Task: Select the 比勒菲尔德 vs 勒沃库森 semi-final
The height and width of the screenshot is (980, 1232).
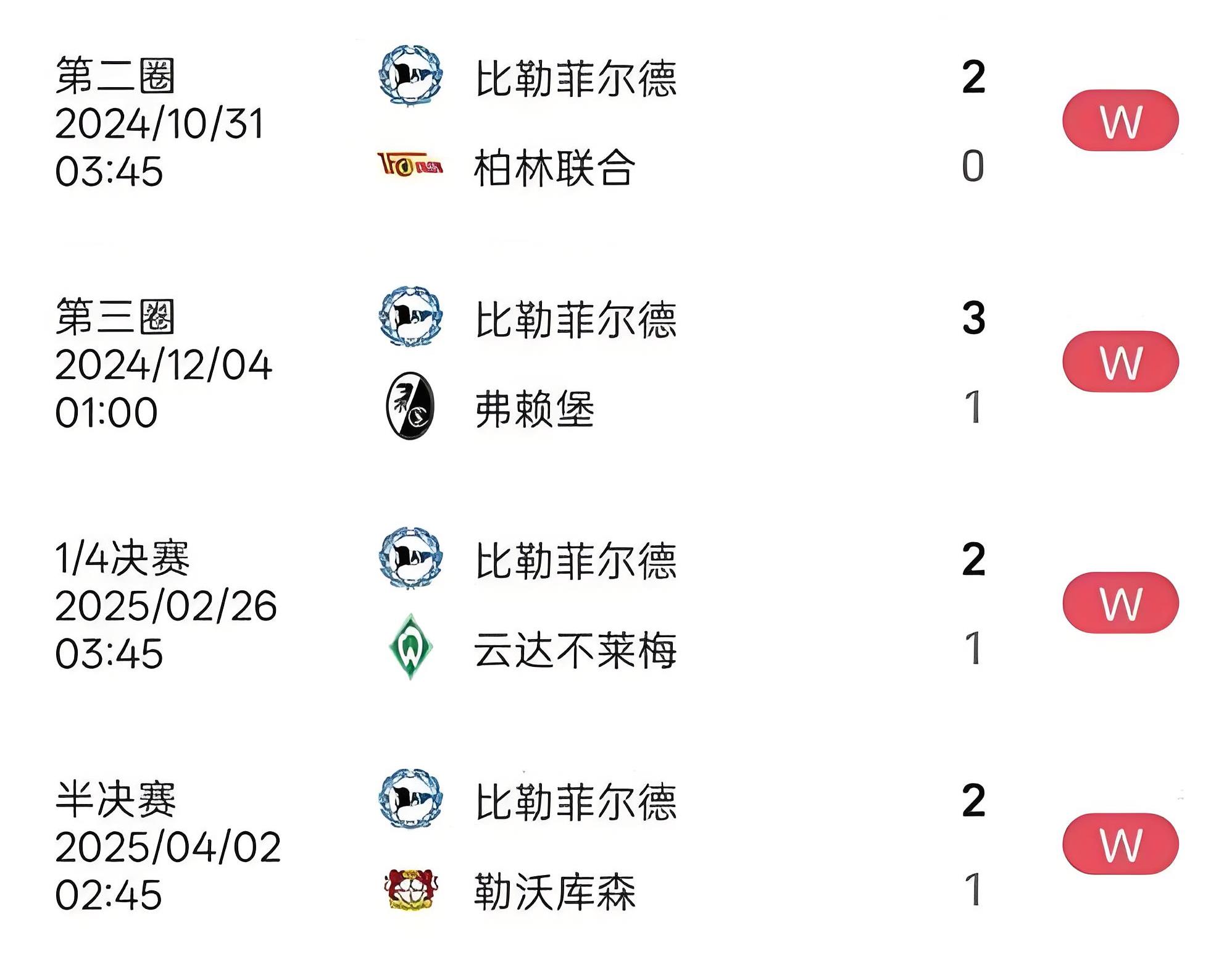Action: (574, 846)
